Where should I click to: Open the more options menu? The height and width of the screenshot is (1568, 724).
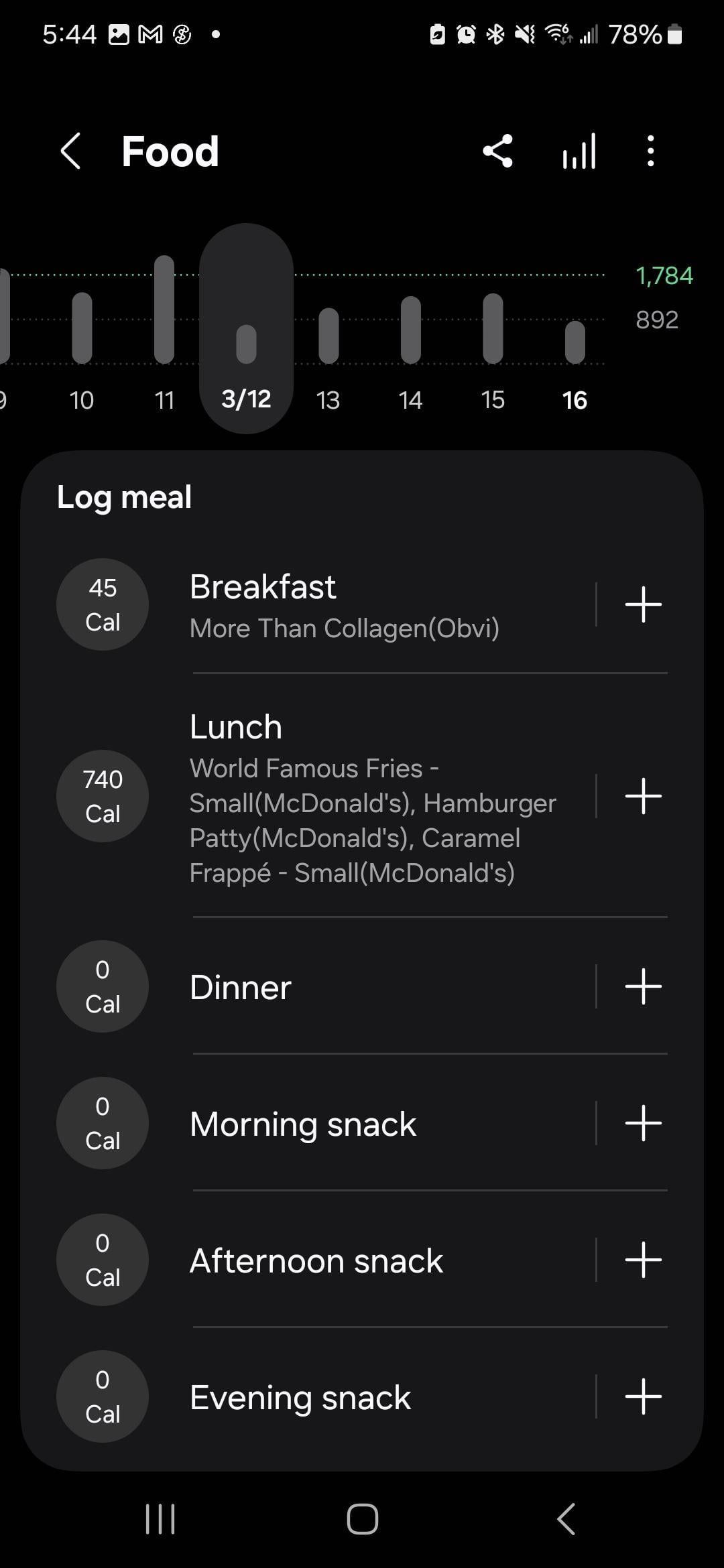tap(650, 151)
